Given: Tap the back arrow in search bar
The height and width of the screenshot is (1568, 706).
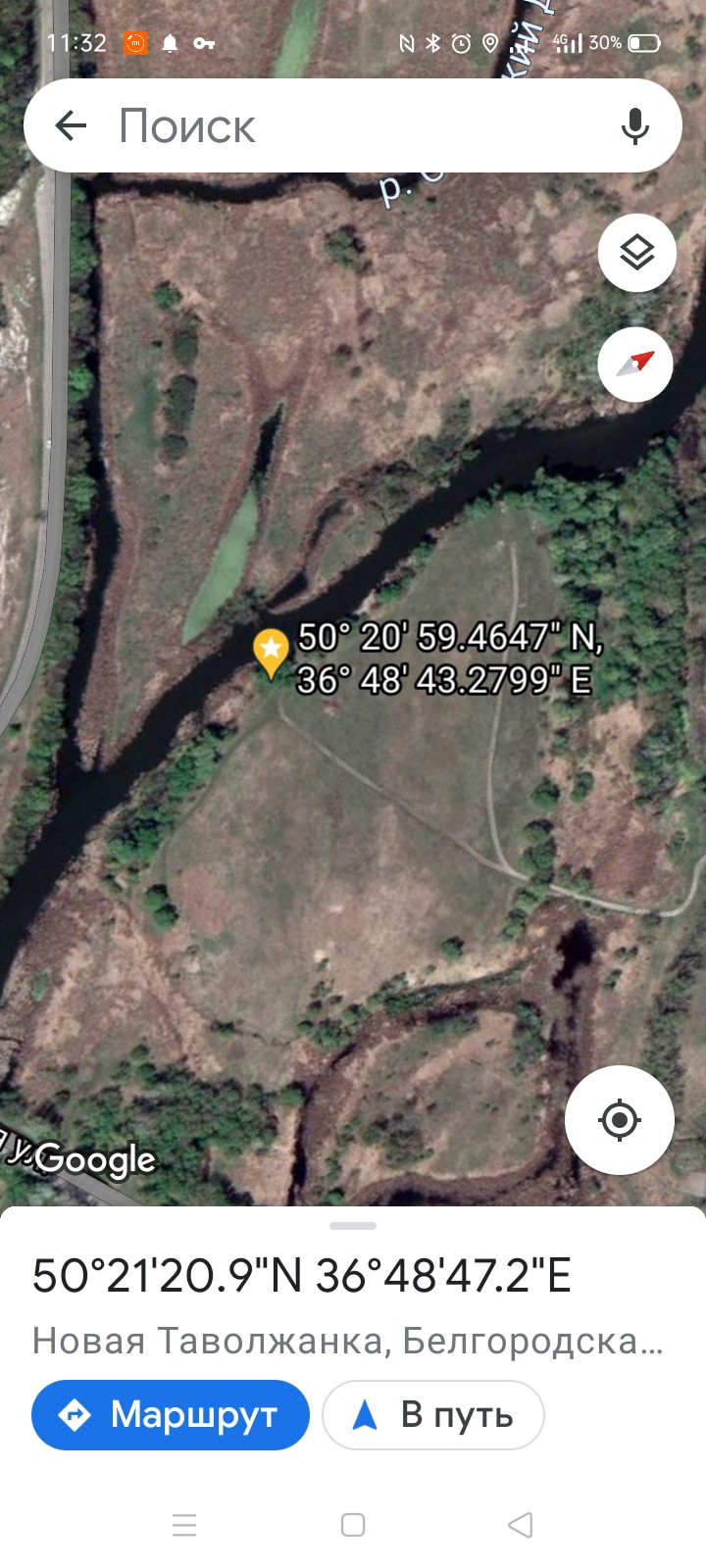Looking at the screenshot, I should point(71,125).
